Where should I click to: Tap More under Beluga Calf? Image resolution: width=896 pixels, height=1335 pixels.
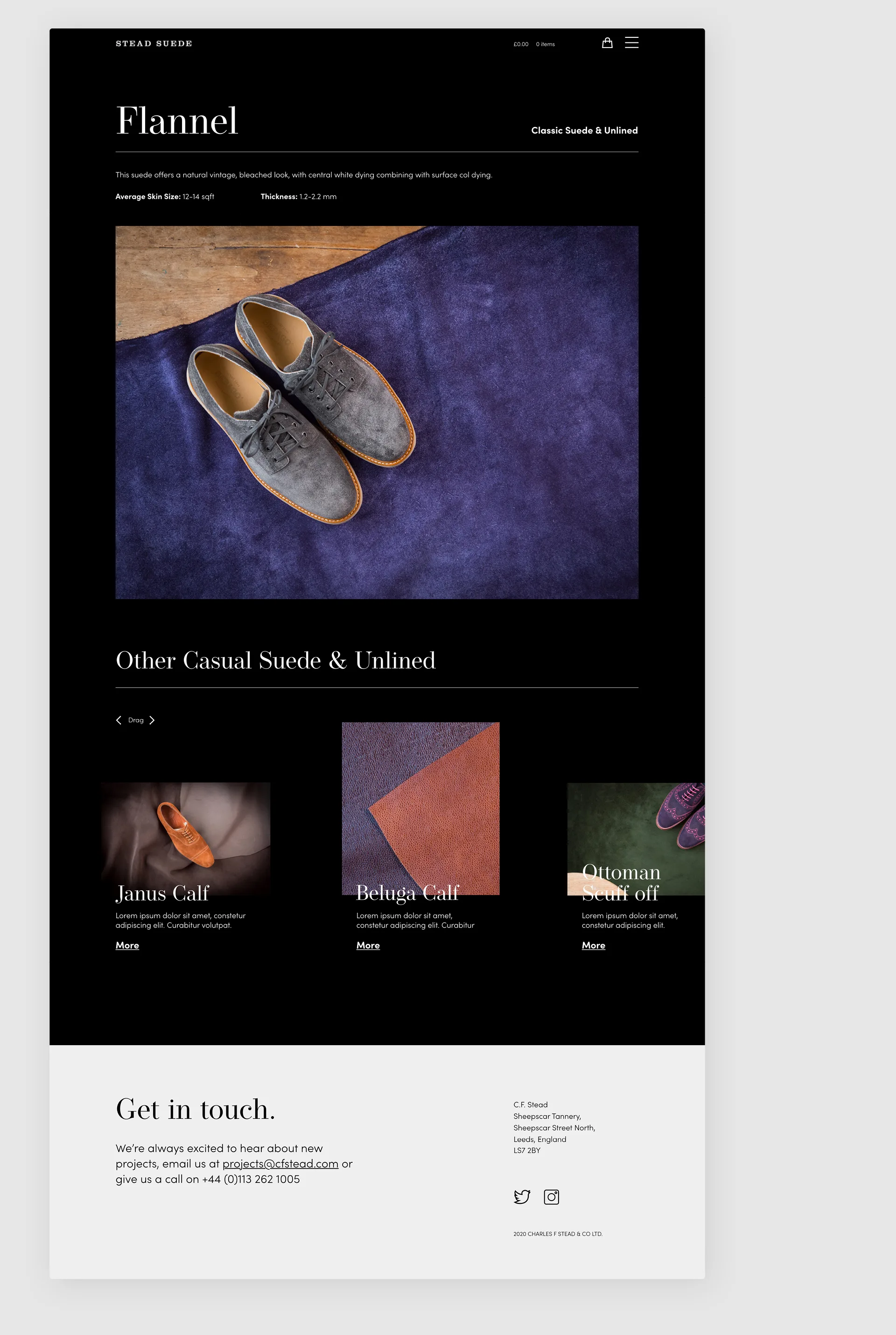tap(368, 945)
